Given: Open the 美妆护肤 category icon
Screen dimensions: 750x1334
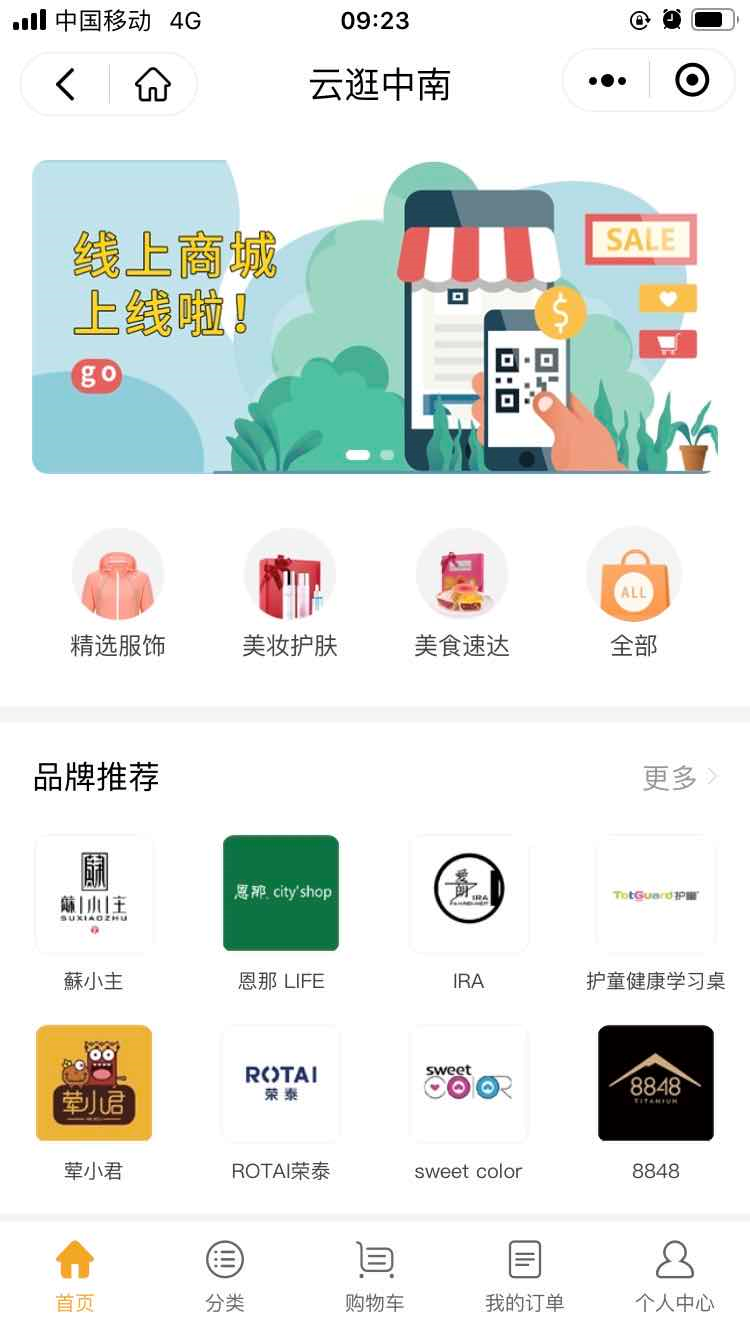Looking at the screenshot, I should [290, 575].
